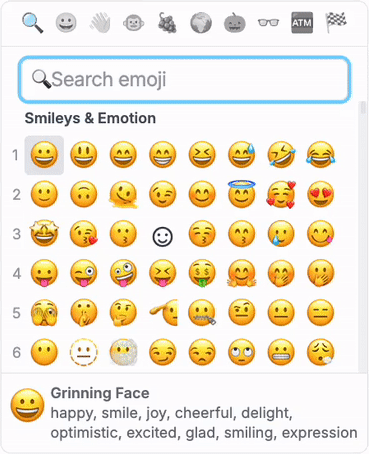369x454 pixels.
Task: Pick the tears of joy emoji
Action: [321, 155]
